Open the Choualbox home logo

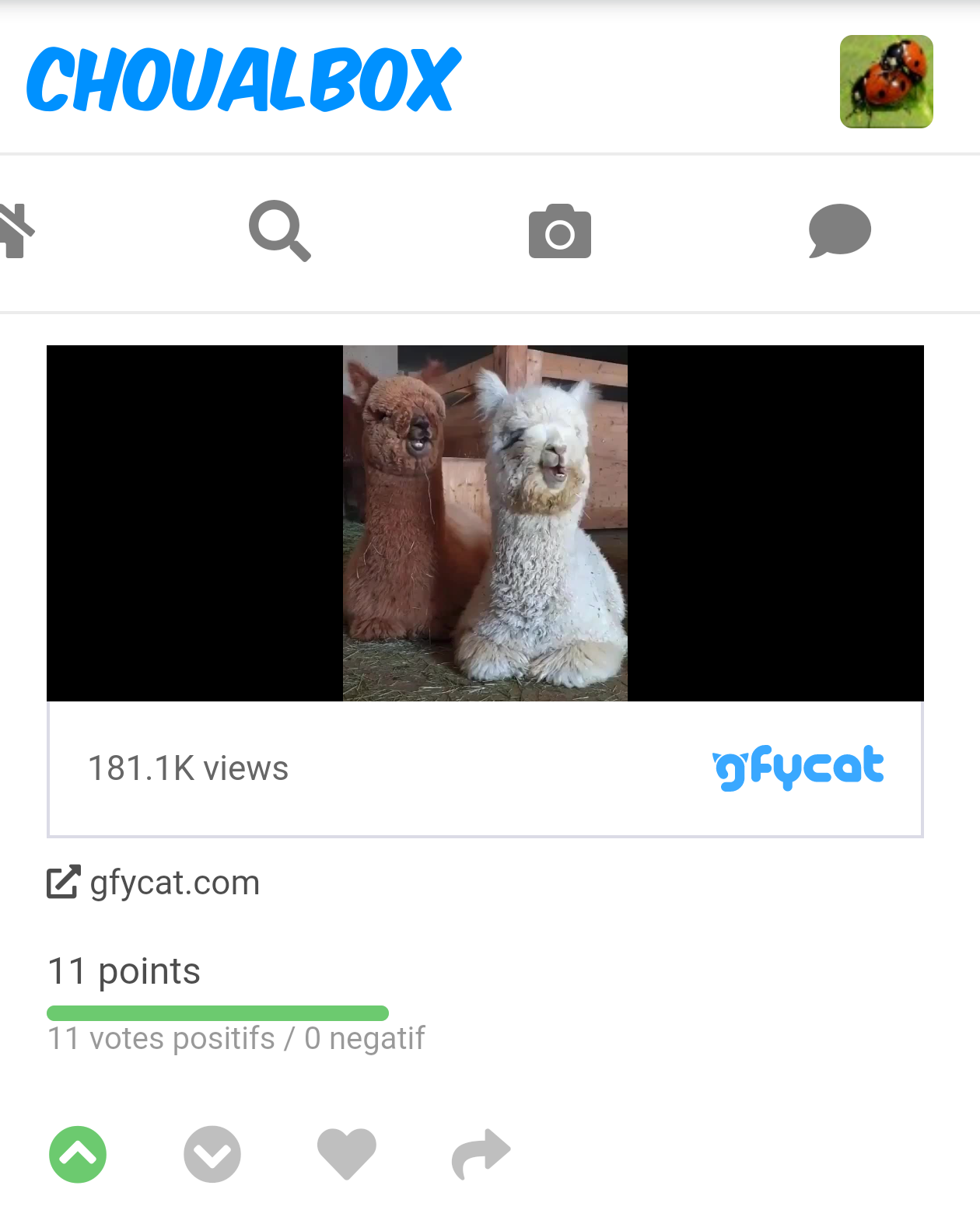click(x=243, y=79)
